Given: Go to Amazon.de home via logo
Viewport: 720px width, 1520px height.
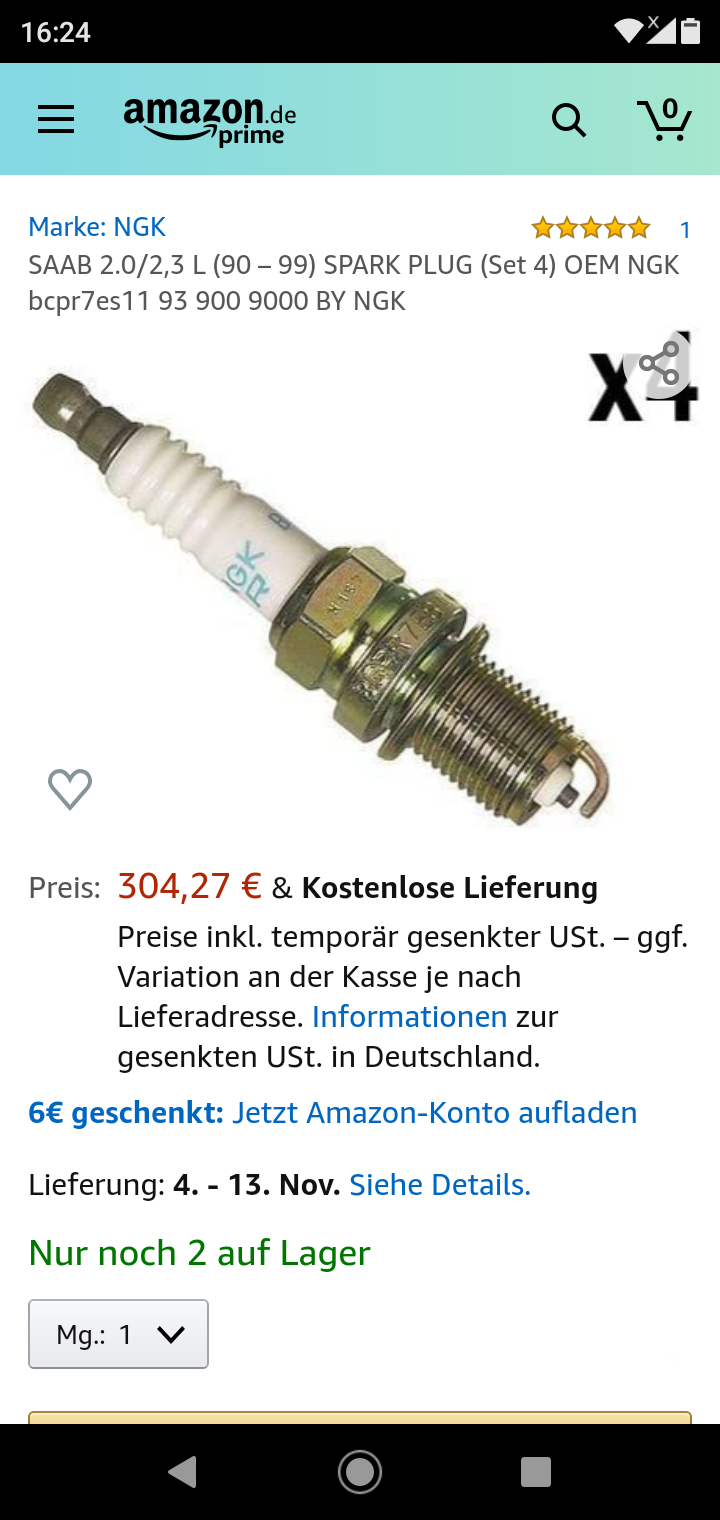Looking at the screenshot, I should click(210, 121).
